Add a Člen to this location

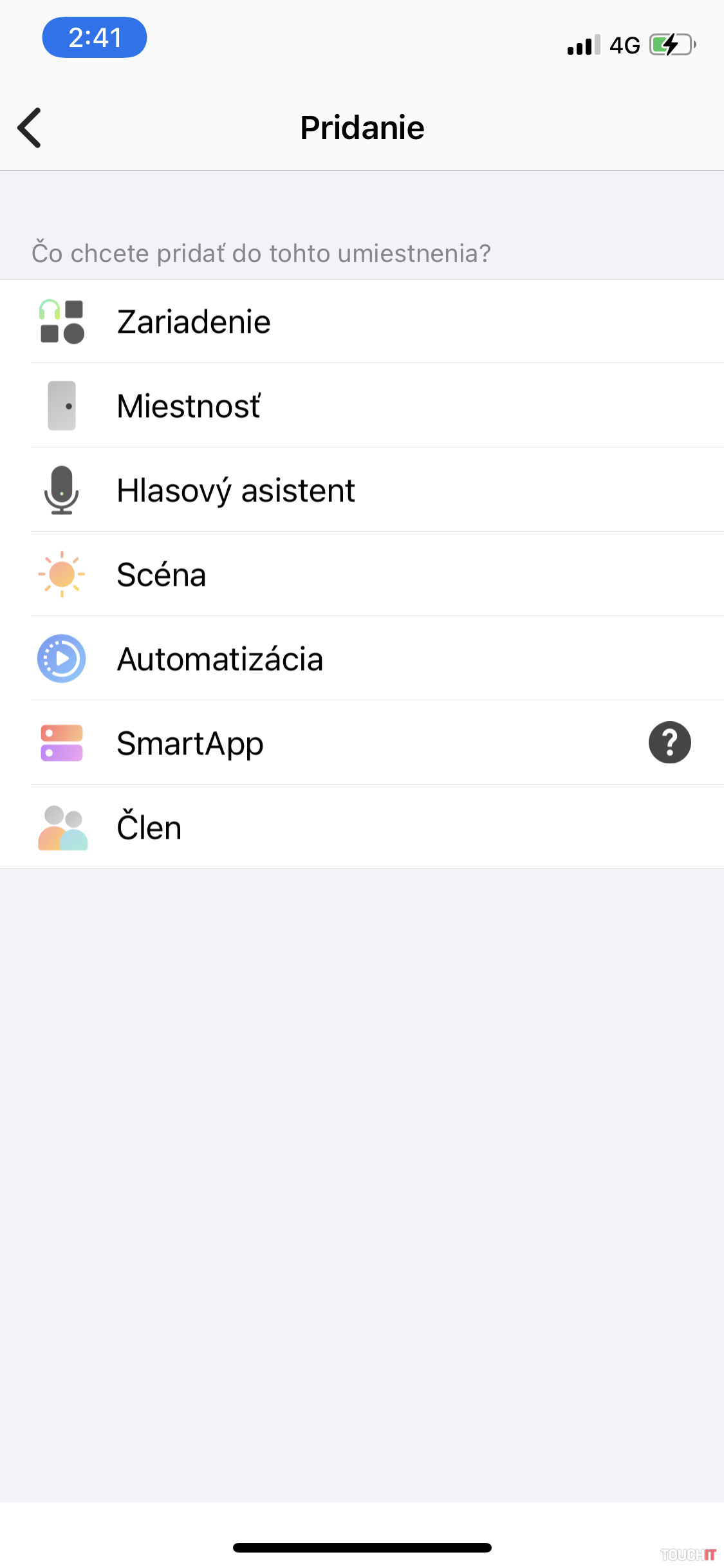(149, 828)
